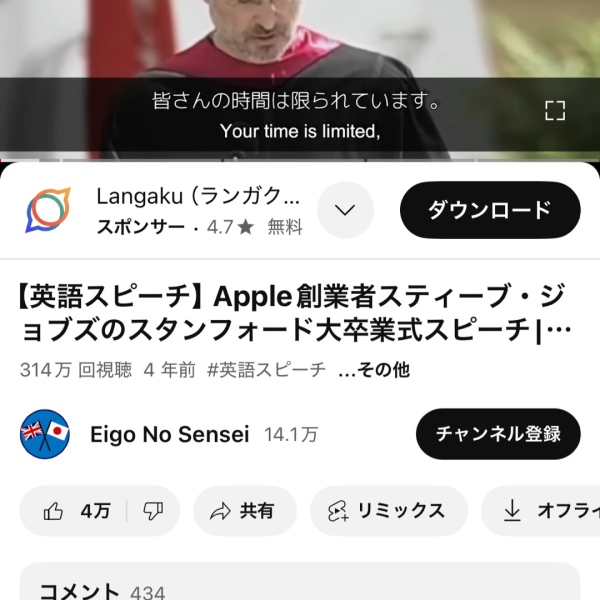Dislike this video

point(153,511)
